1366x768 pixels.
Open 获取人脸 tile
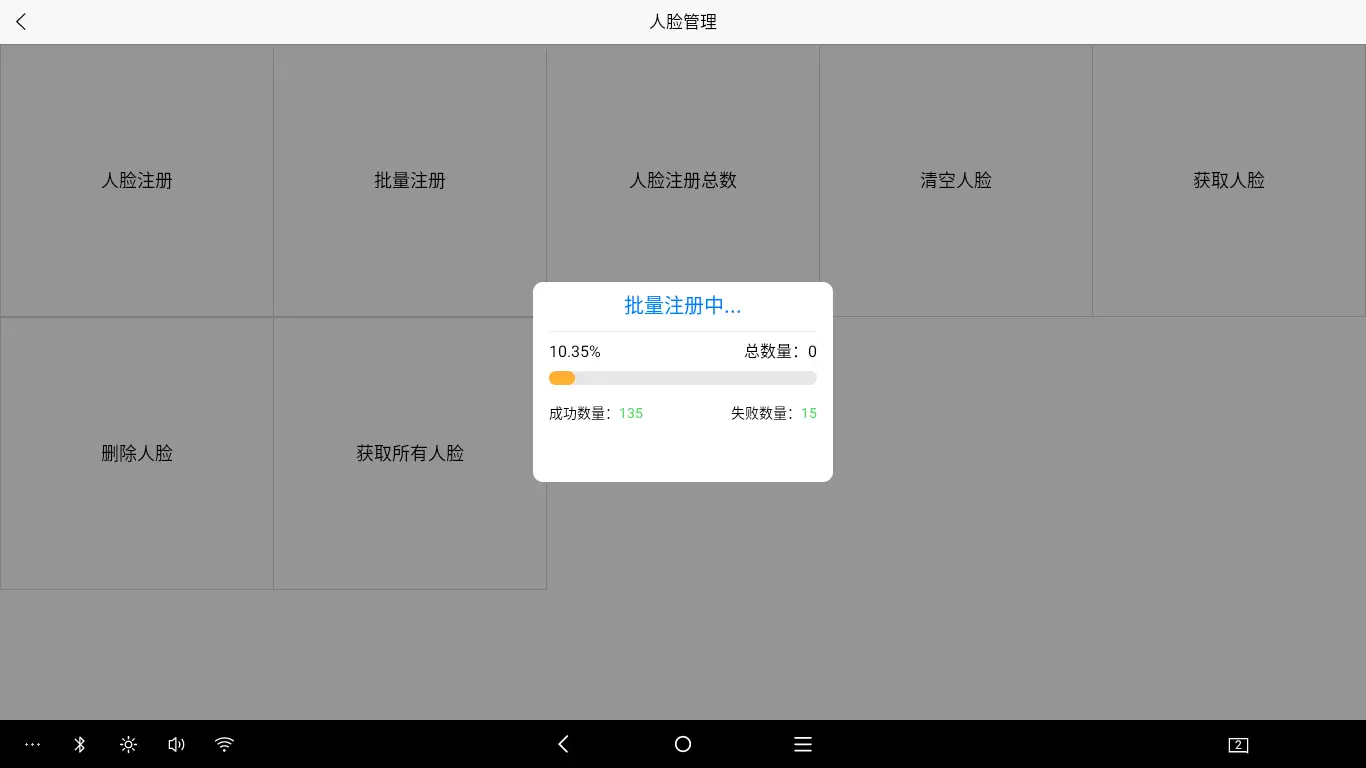[1229, 181]
